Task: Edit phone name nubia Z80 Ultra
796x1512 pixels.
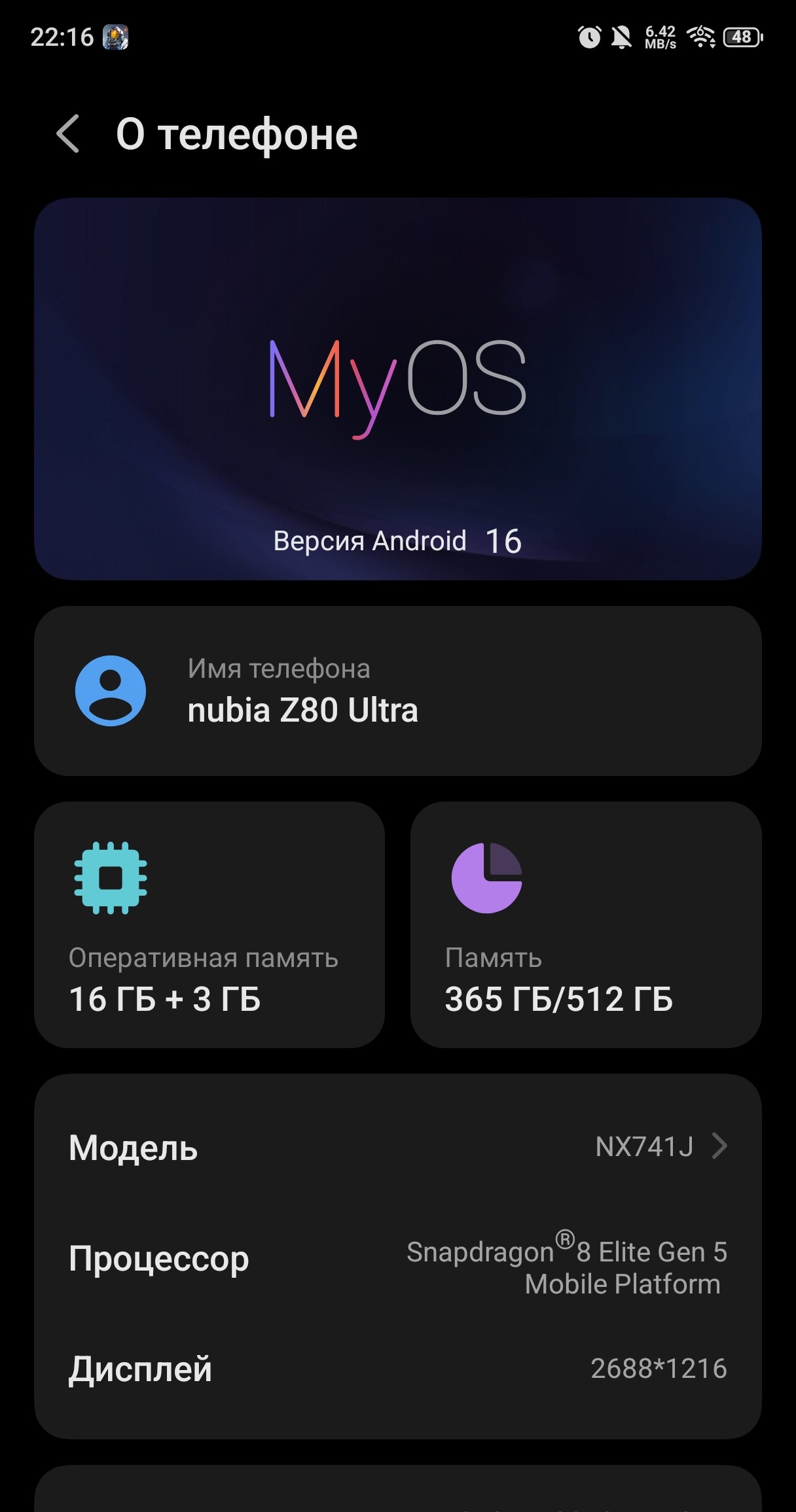Action: pyautogui.click(x=398, y=691)
